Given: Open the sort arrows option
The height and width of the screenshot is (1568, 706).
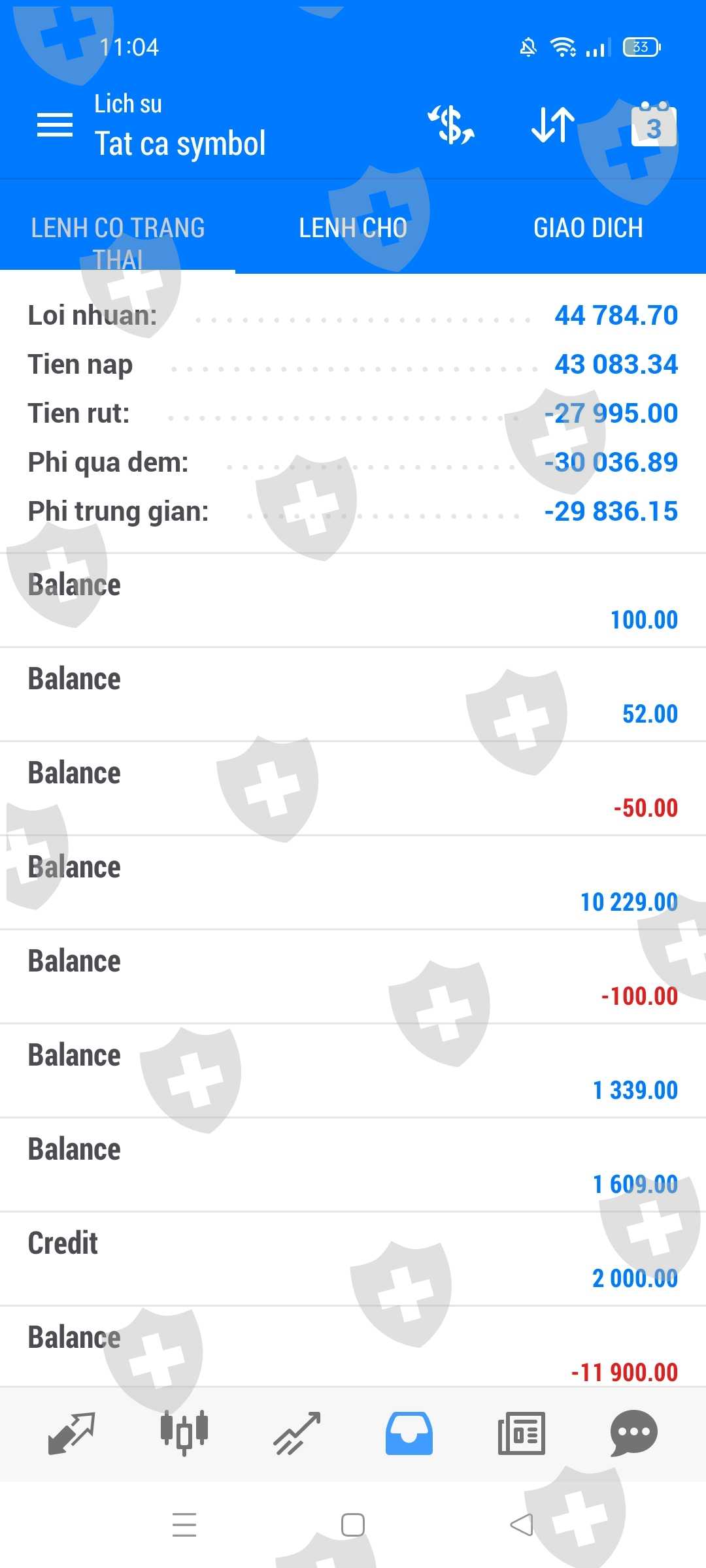Looking at the screenshot, I should tap(552, 125).
